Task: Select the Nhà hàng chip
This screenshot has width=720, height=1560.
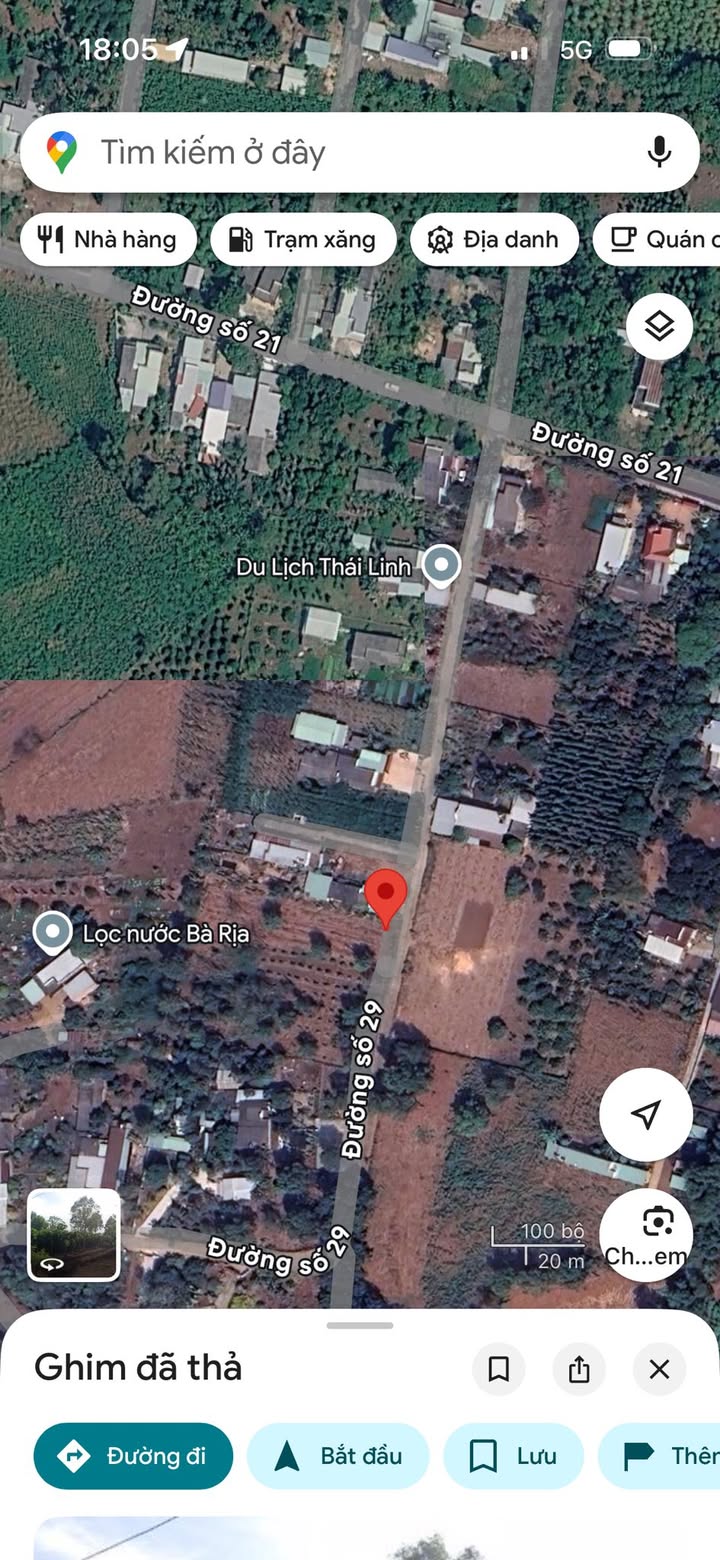Action: pyautogui.click(x=108, y=239)
